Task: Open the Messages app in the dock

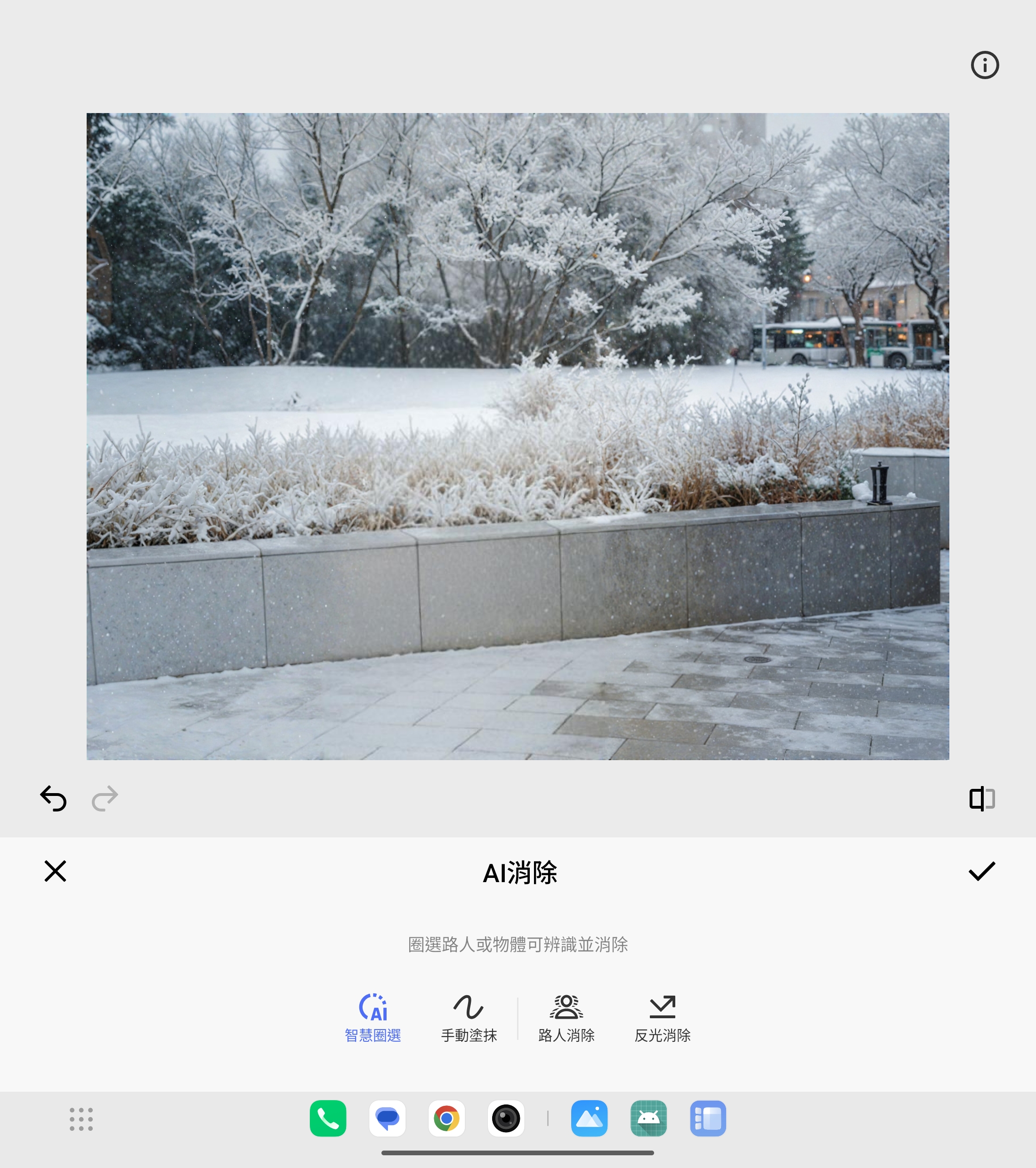Action: 388,1118
